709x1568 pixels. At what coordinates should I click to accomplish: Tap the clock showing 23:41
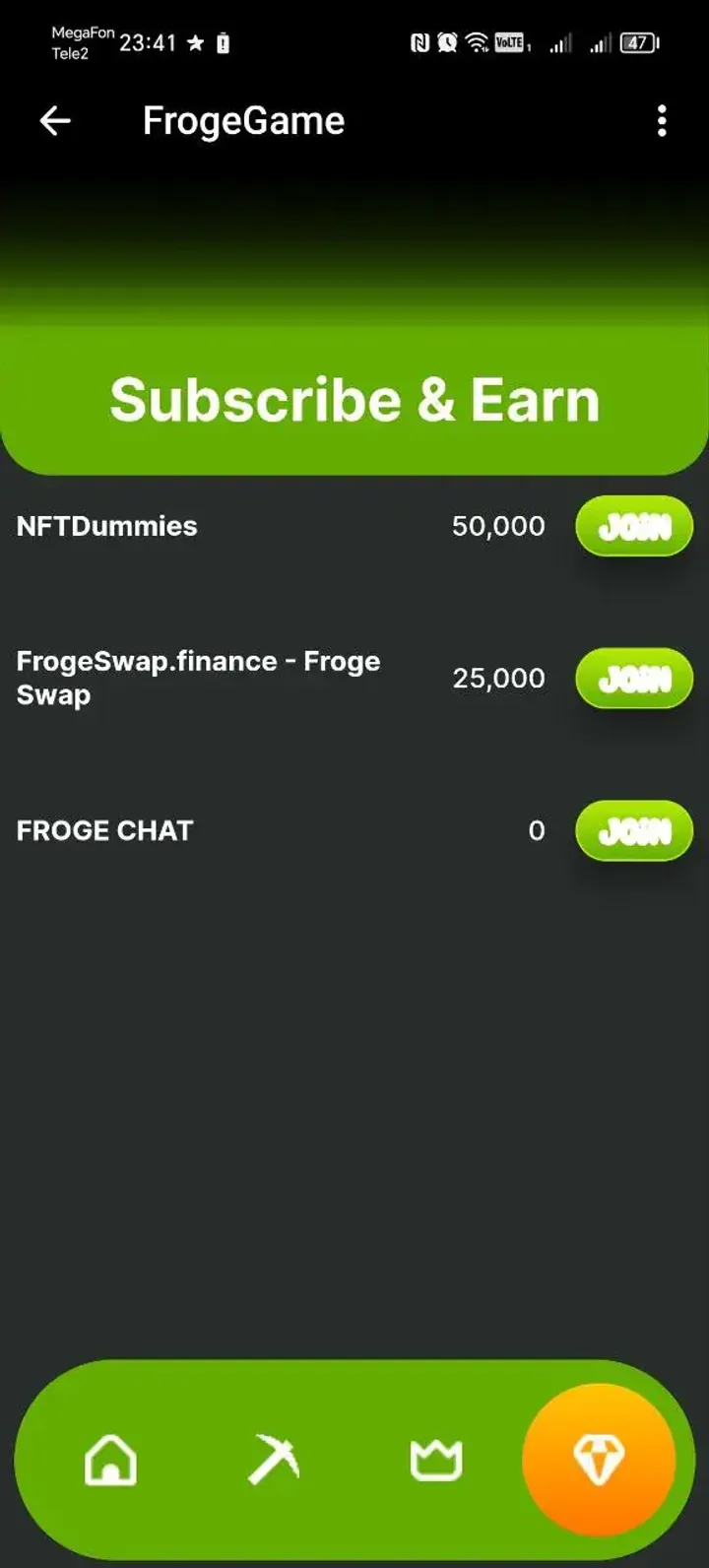[150, 42]
